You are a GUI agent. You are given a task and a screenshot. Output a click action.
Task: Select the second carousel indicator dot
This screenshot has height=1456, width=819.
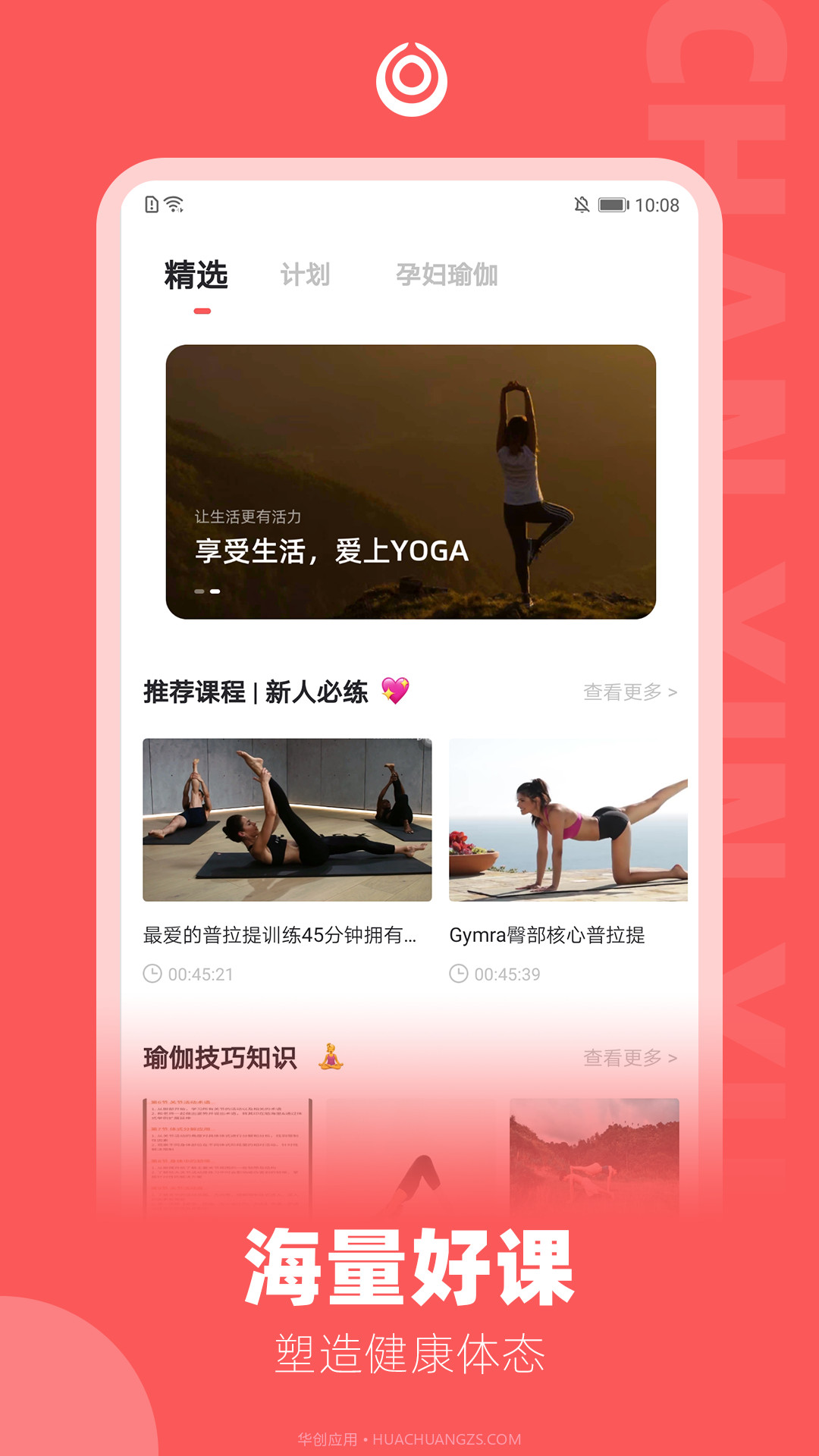(x=216, y=590)
